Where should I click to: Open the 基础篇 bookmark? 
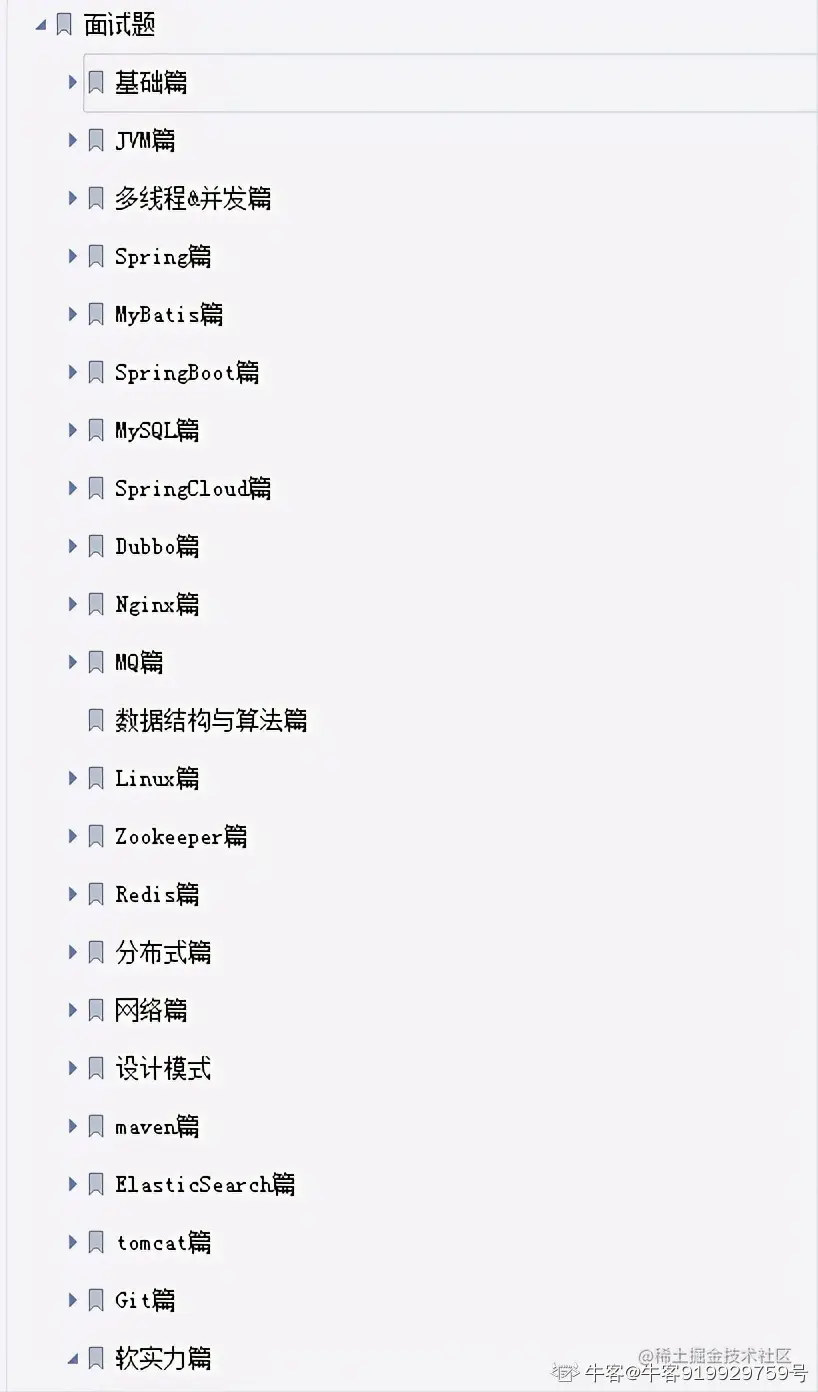(x=150, y=82)
